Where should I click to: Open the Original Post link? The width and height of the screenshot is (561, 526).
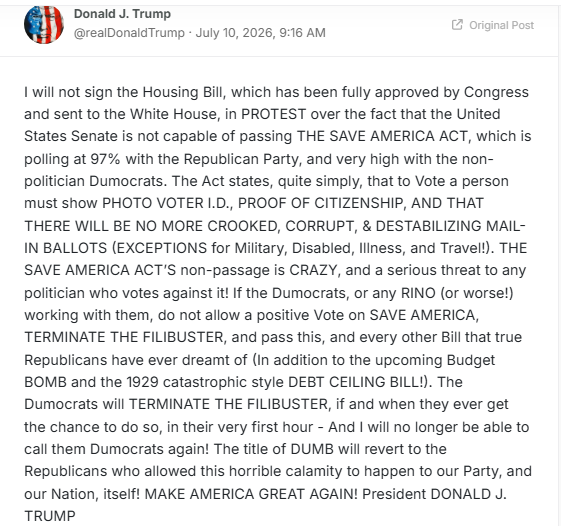coord(493,25)
